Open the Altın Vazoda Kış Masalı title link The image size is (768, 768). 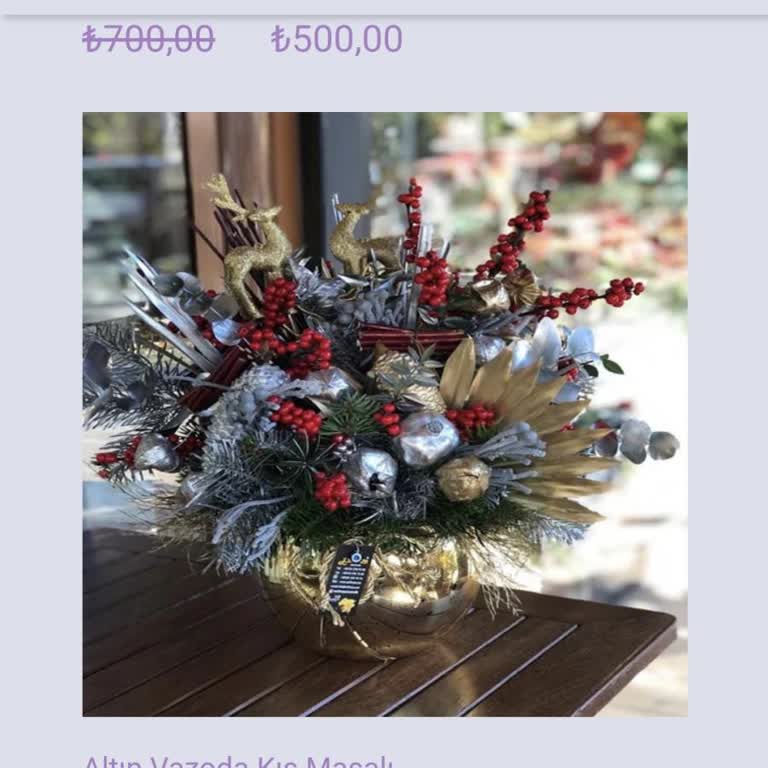click(238, 762)
